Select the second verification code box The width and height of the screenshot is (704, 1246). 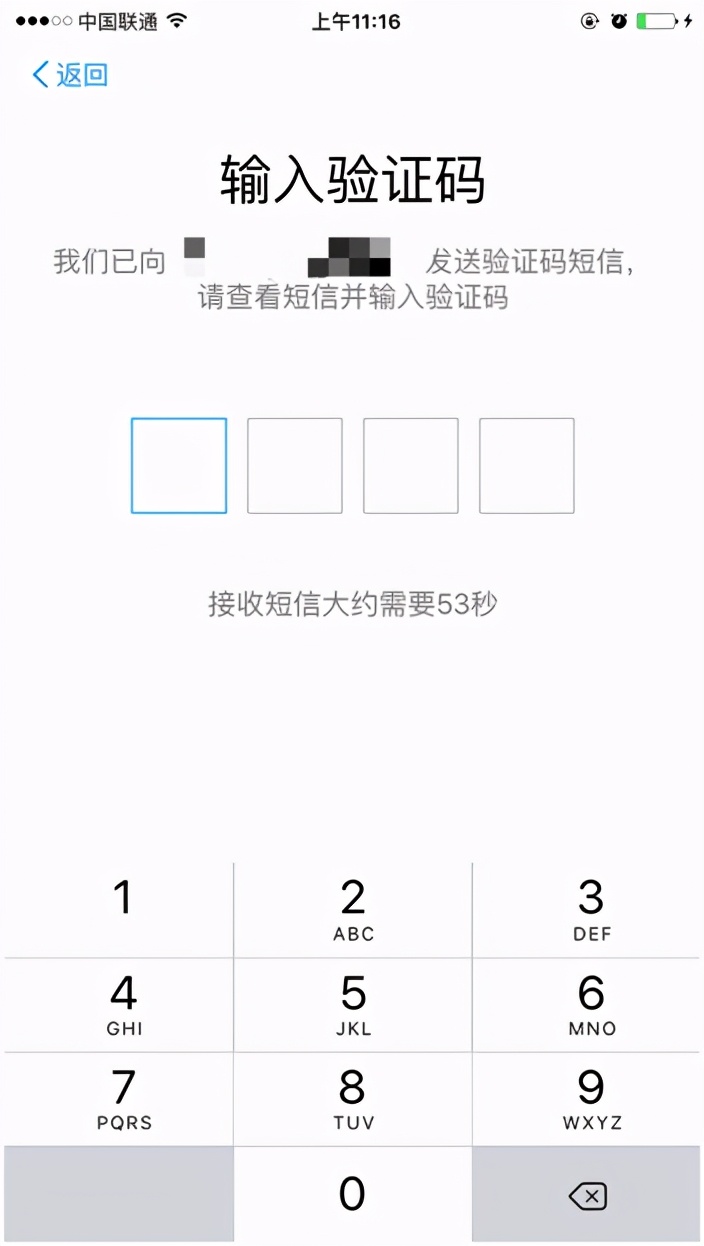click(x=295, y=466)
